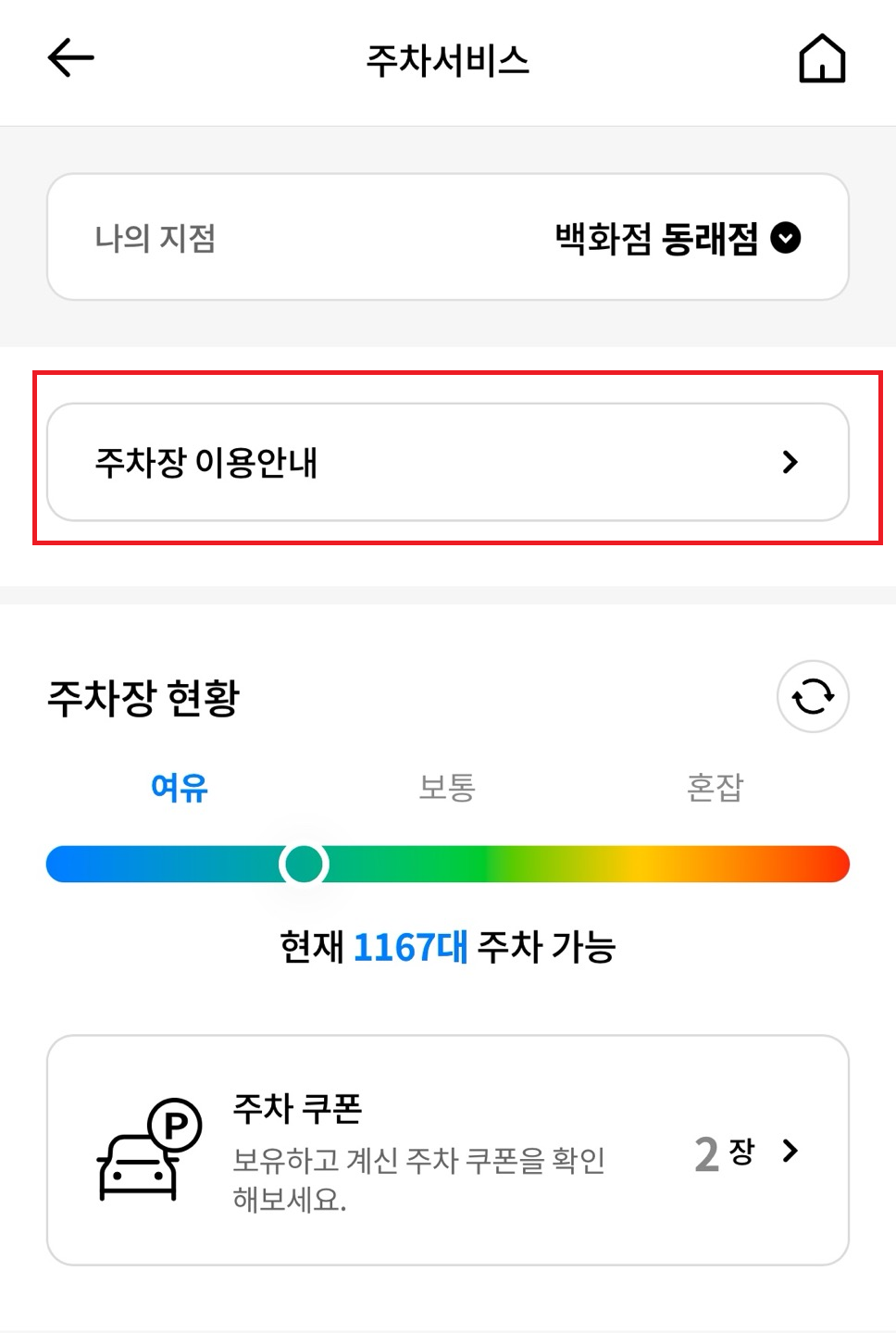The height and width of the screenshot is (1333, 896).
Task: Open the 주차 쿠폰 card
Action: point(448,1151)
